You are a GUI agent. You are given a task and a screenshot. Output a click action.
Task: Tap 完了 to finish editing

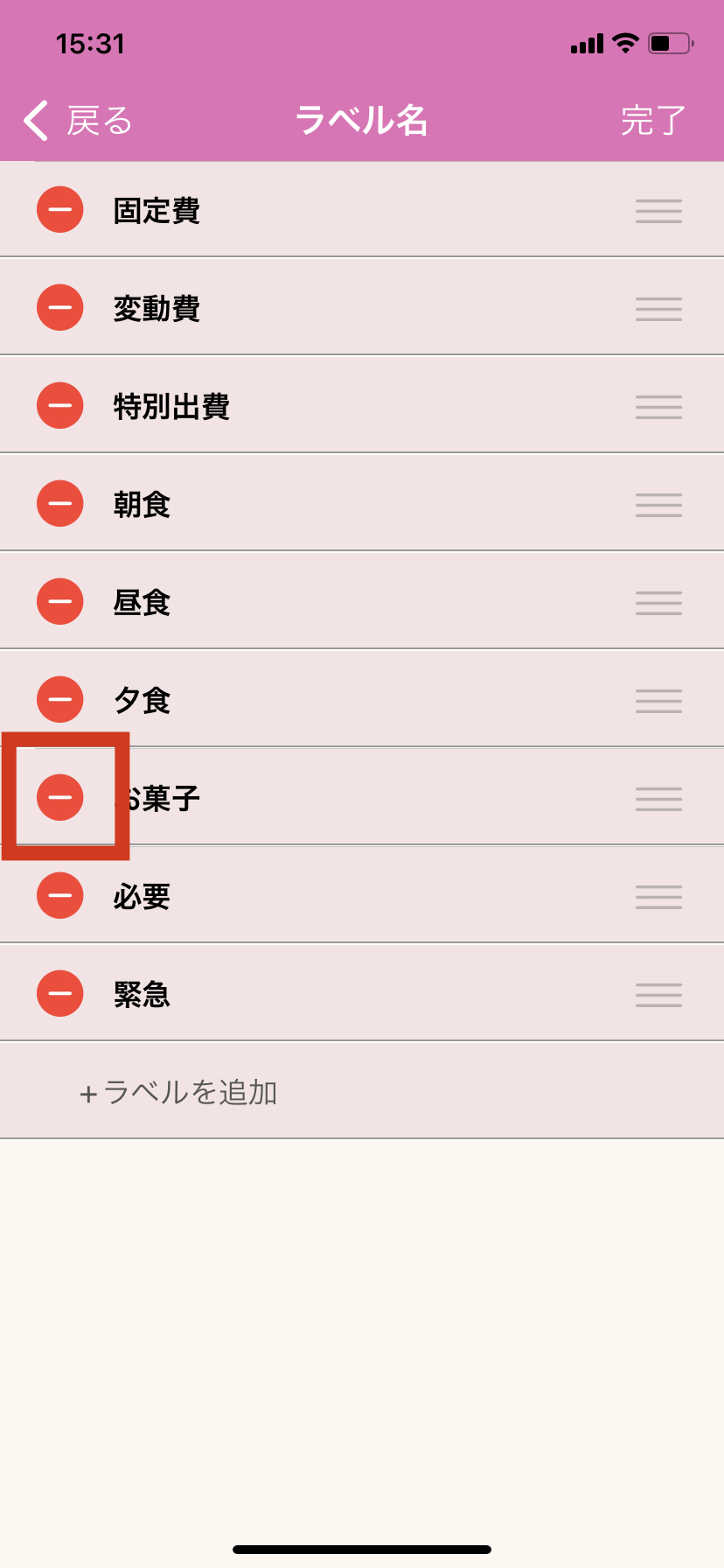pos(652,121)
